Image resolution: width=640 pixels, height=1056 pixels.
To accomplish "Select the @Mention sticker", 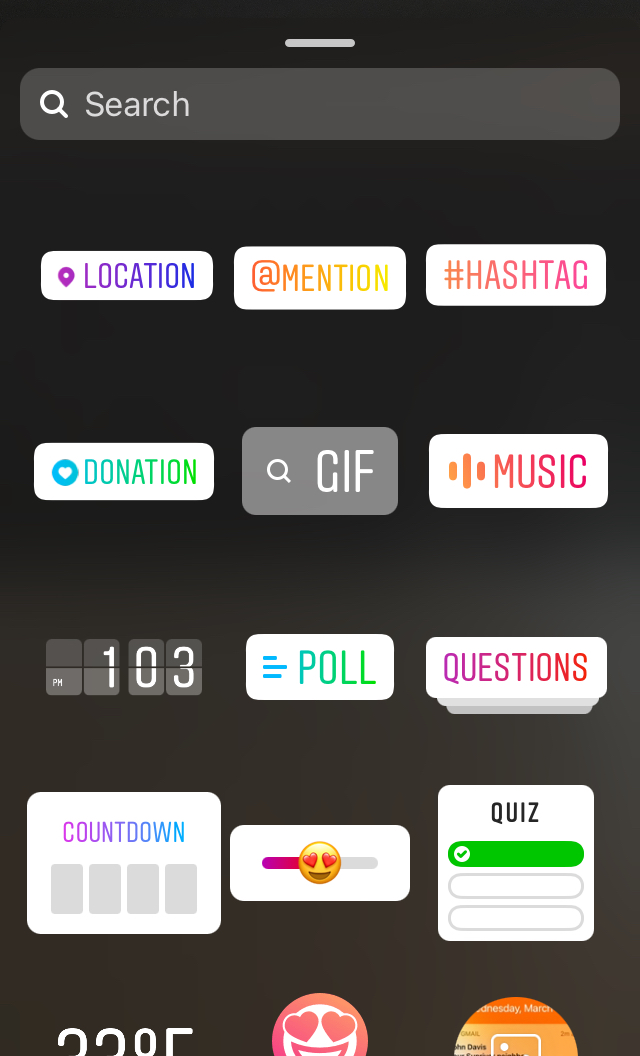I will pos(320,277).
